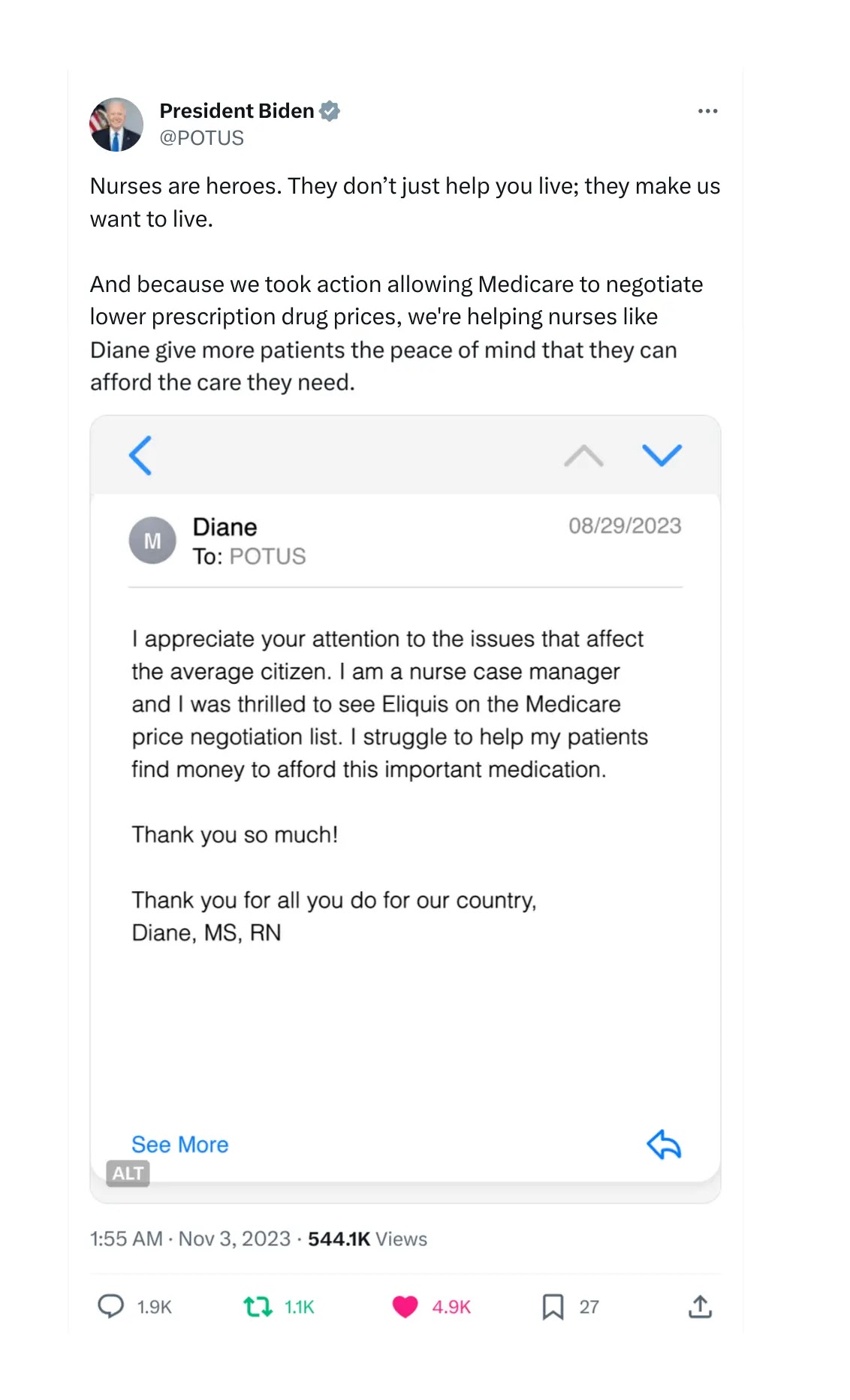Screen dimensions: 850x1400
Task: Reply to the tweet via comment icon
Action: (111, 1307)
